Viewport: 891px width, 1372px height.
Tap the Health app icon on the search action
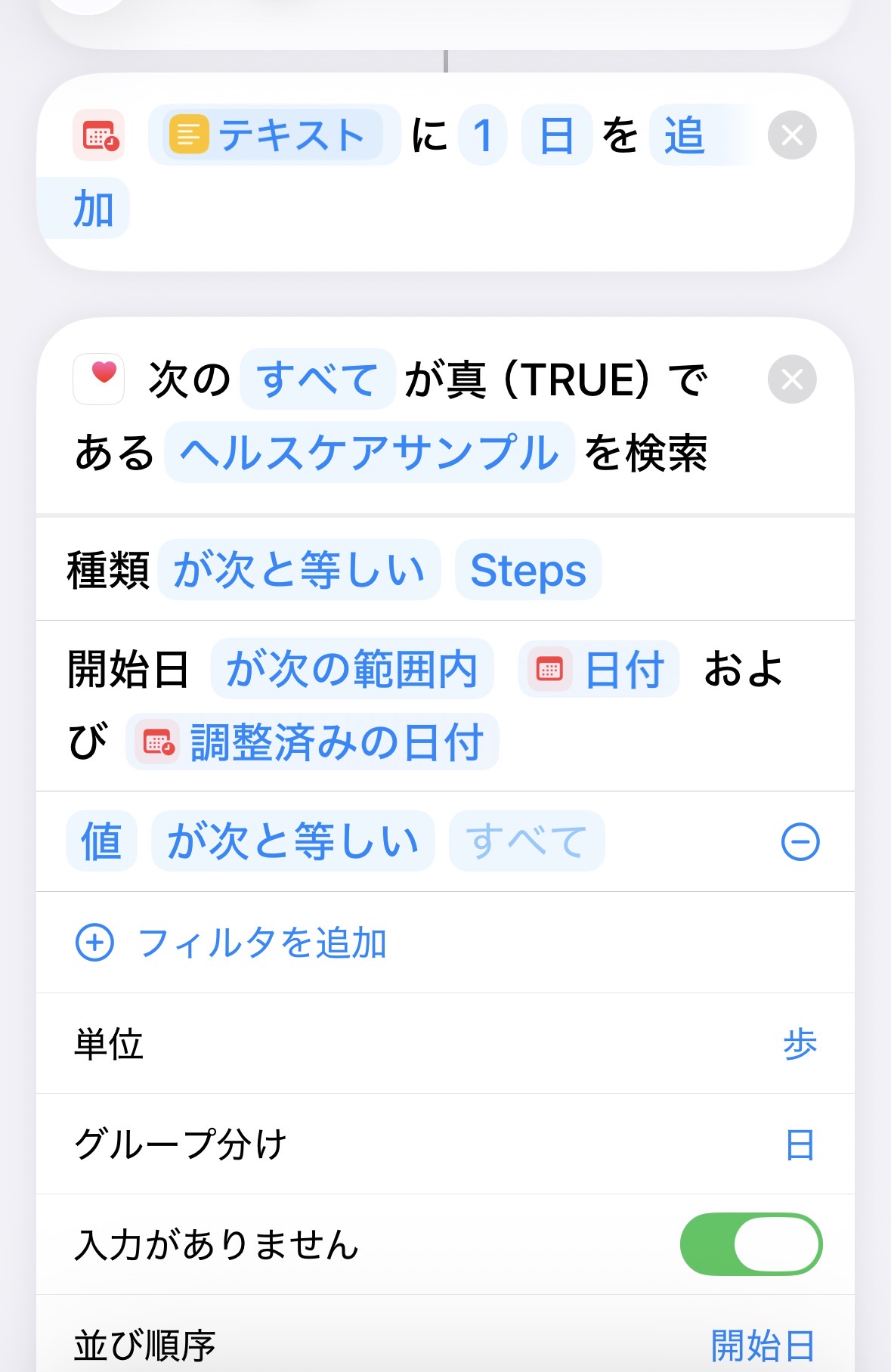[99, 380]
